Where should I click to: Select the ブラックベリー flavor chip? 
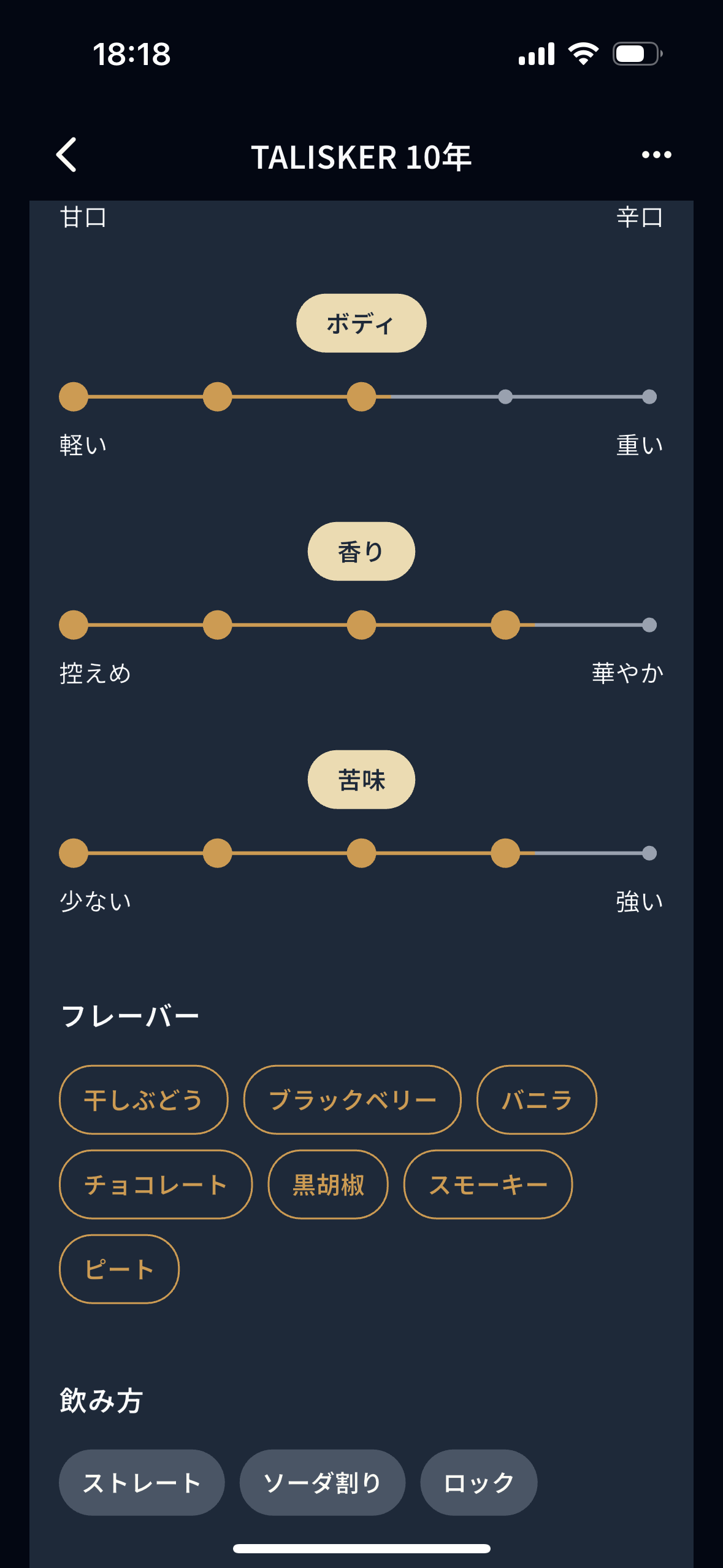[352, 1099]
